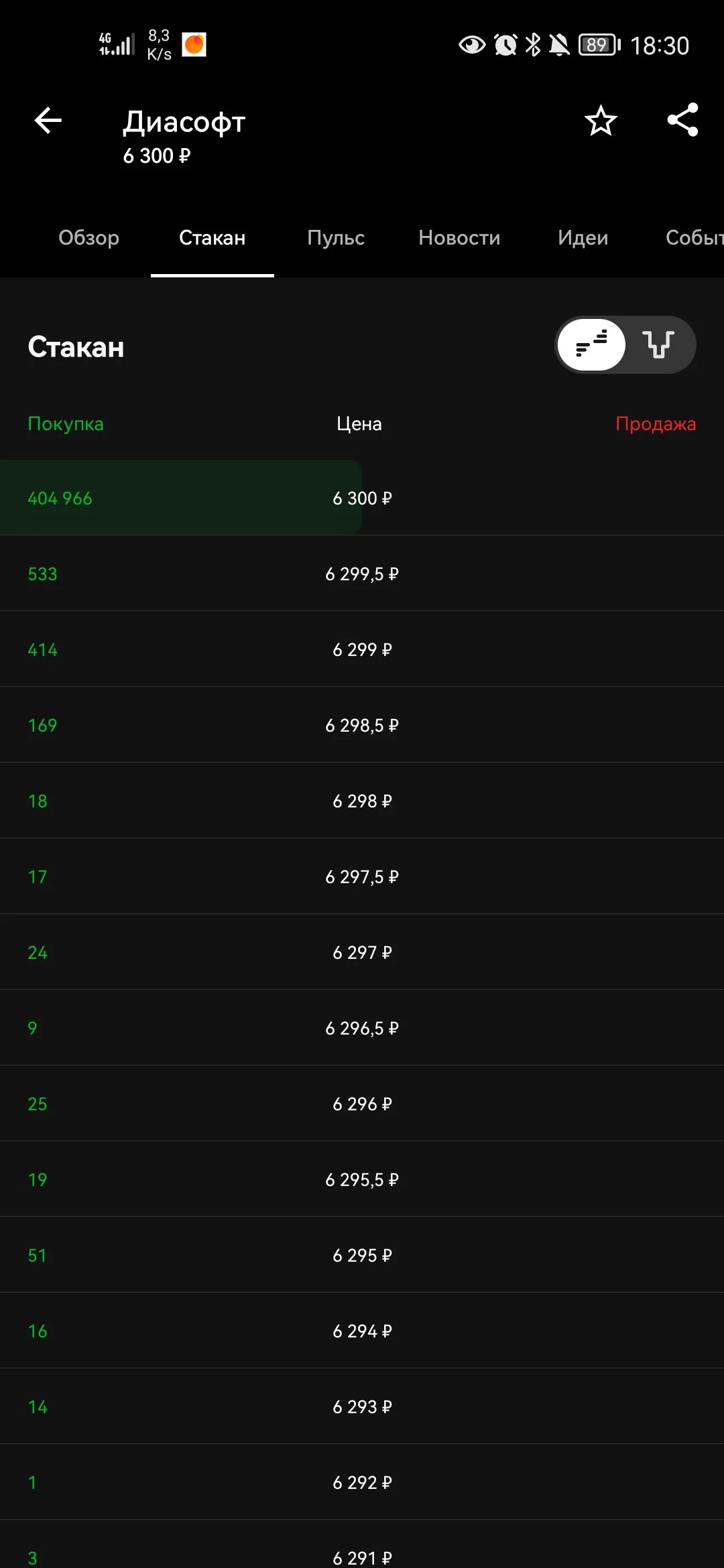Open the Пульс tab

point(336,237)
